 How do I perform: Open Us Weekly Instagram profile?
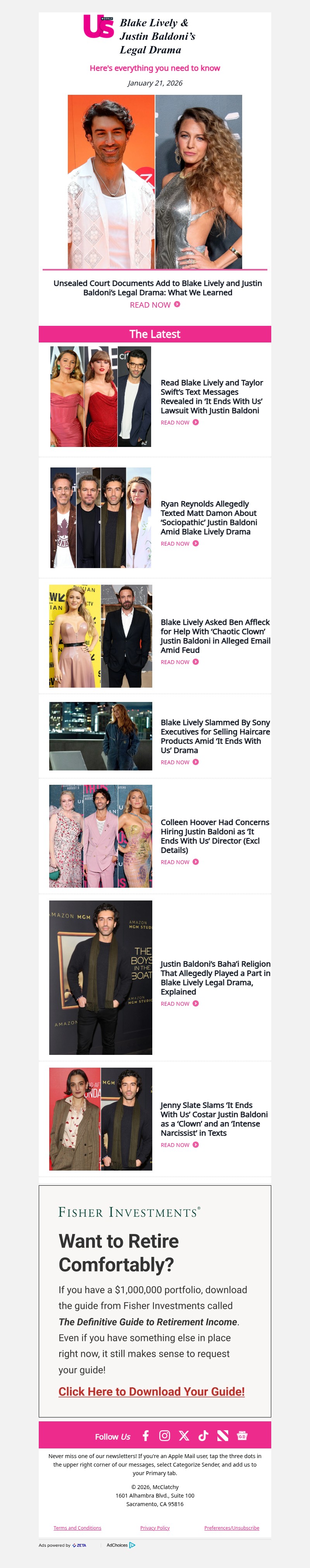pyautogui.click(x=164, y=1436)
